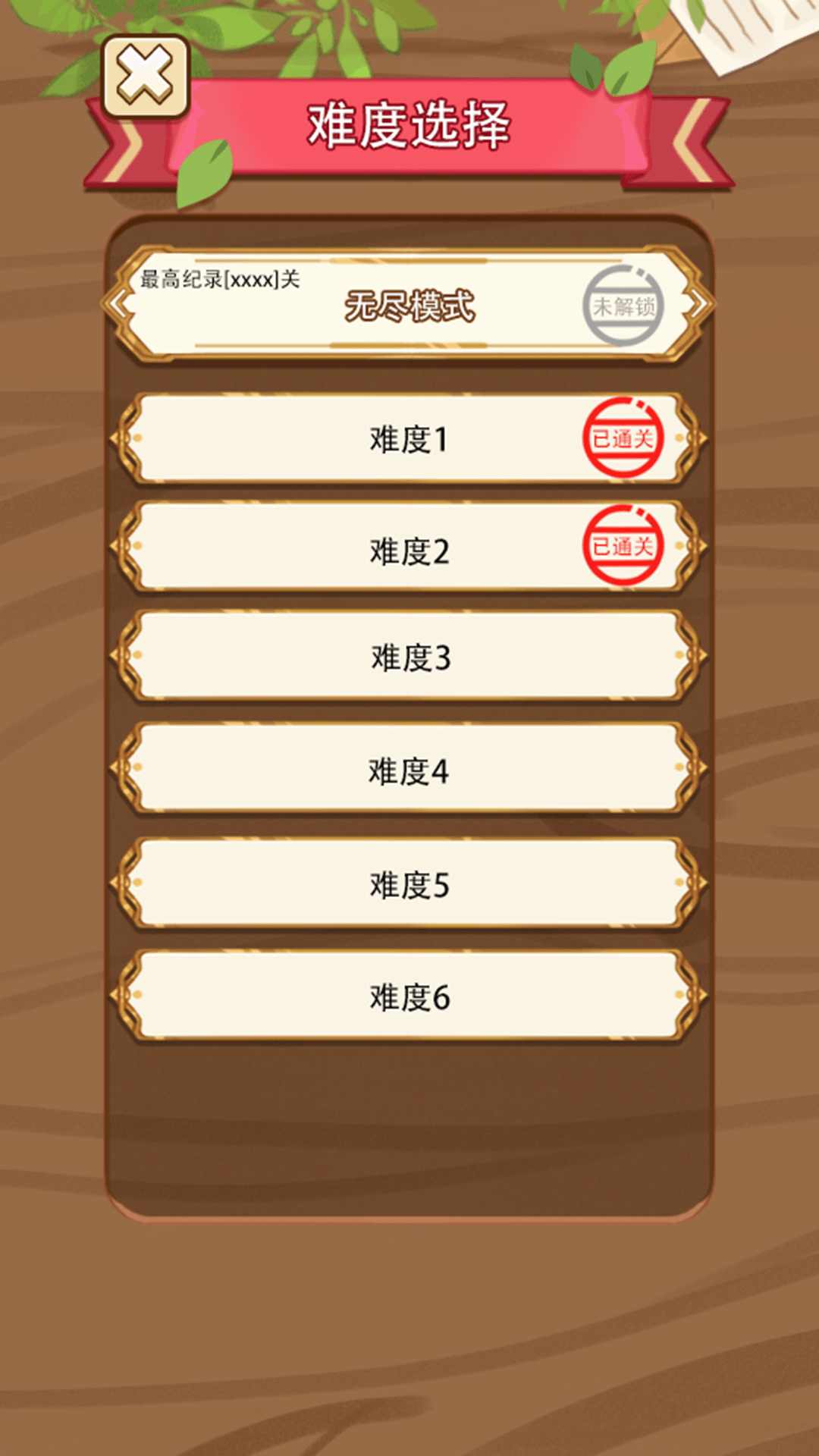
Task: Start 难度1 difficulty
Action: pos(409,440)
